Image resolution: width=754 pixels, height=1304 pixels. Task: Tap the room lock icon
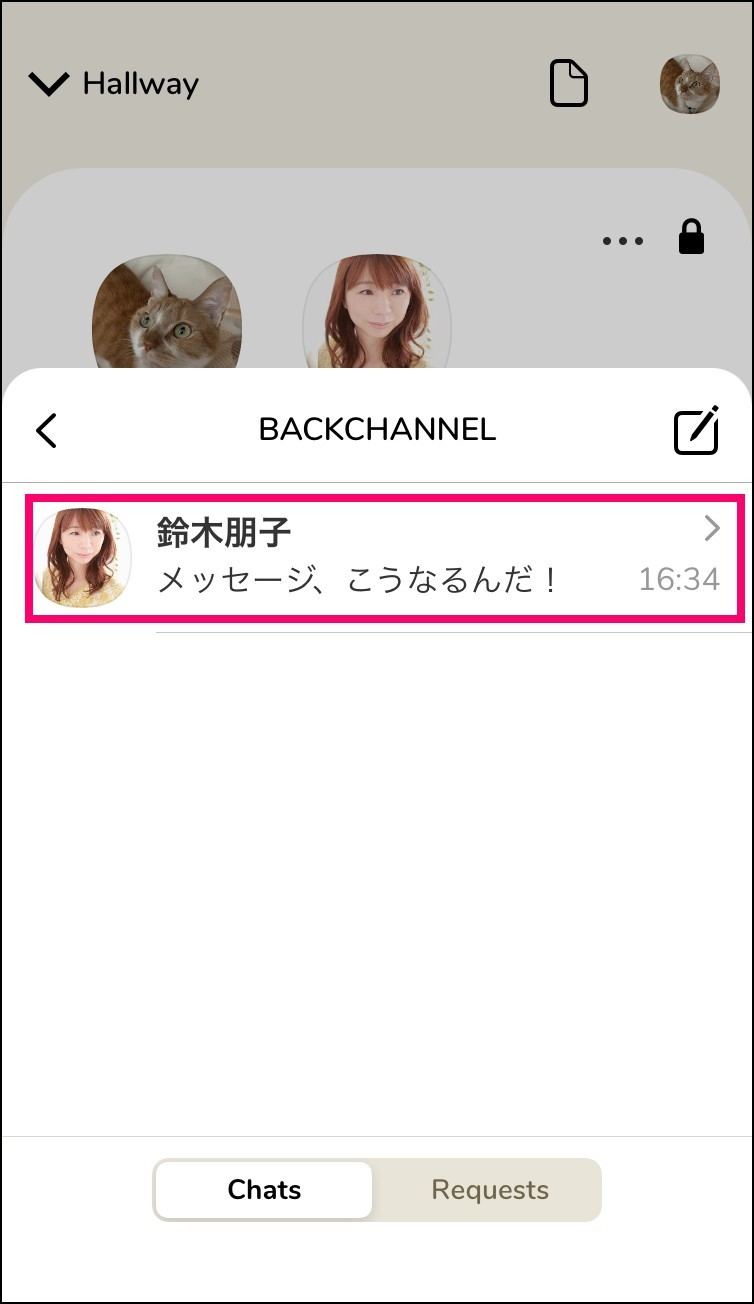coord(691,237)
